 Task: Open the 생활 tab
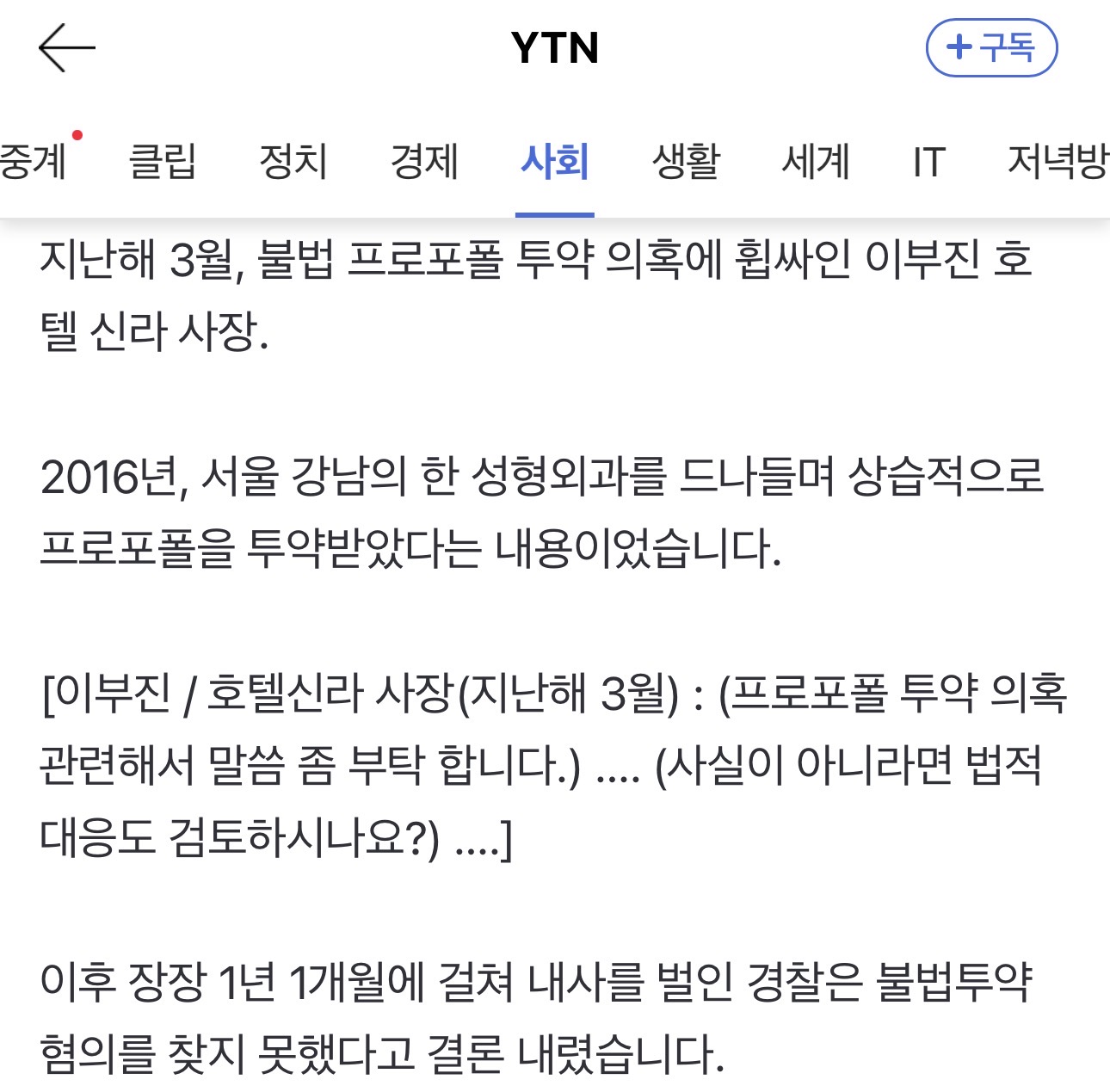(686, 161)
